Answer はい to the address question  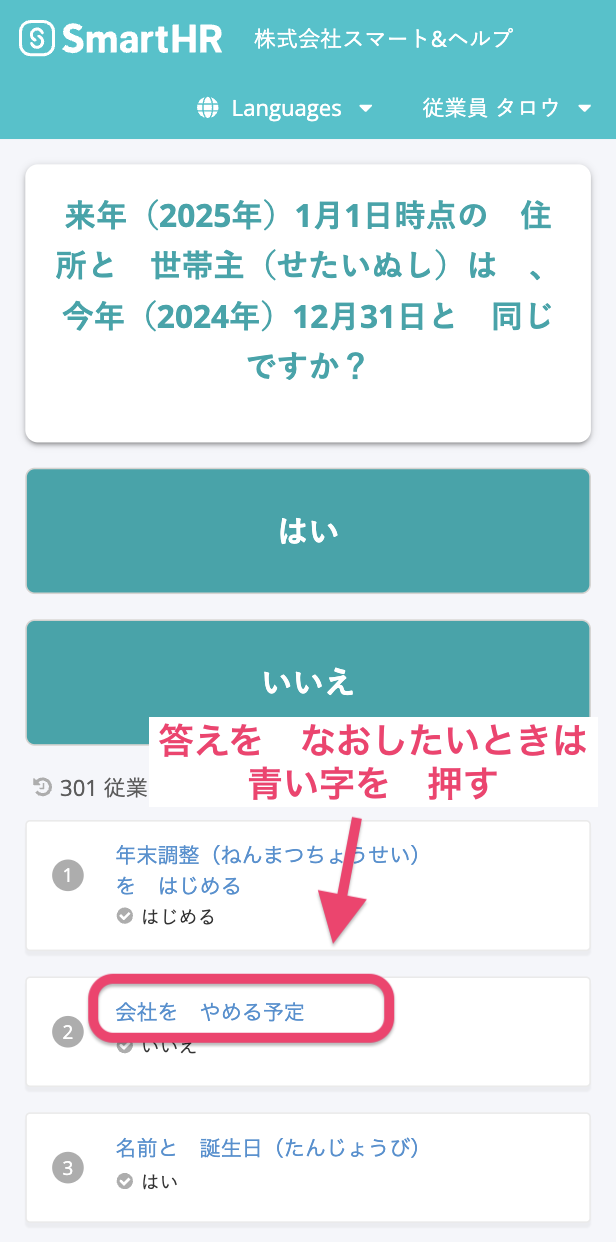click(308, 531)
